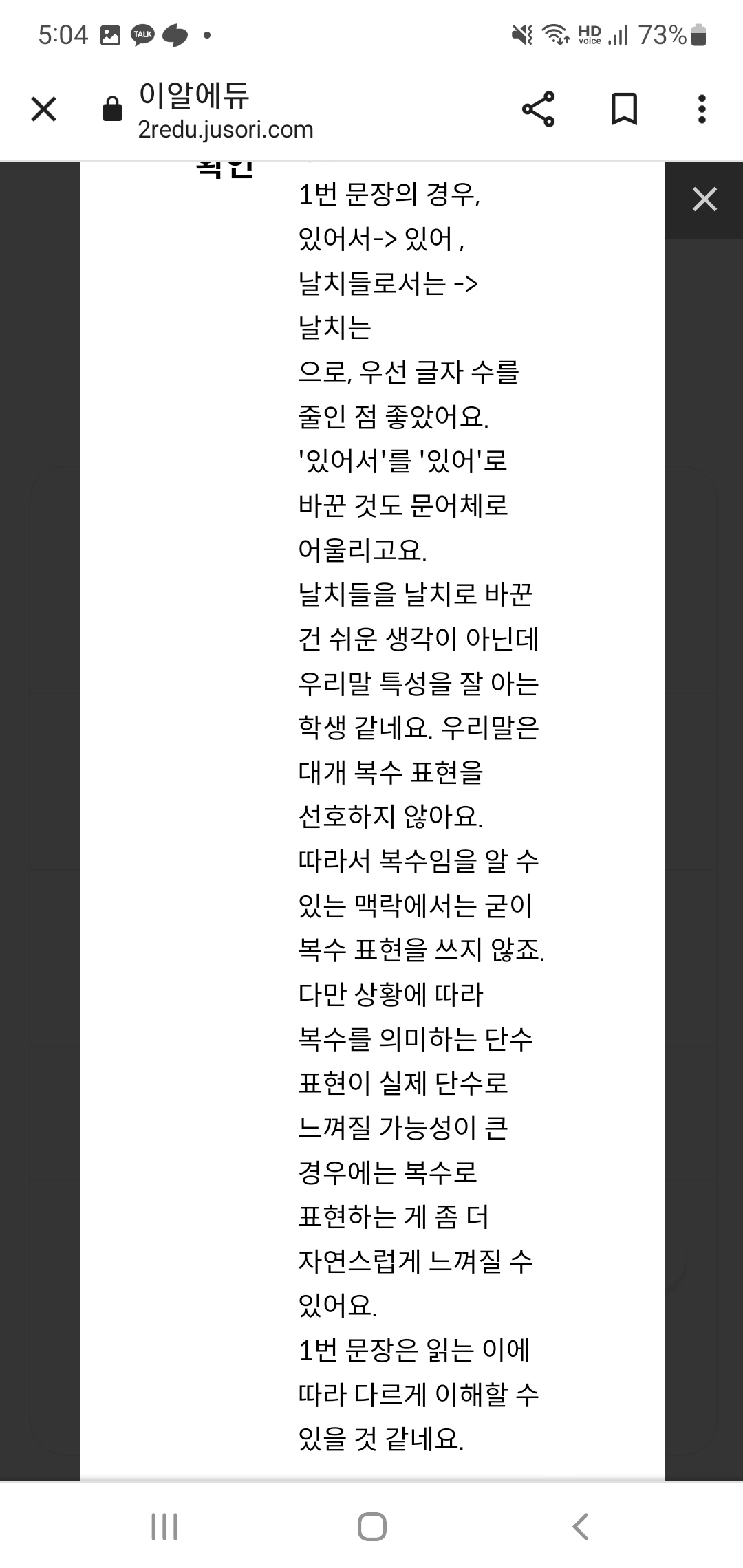Share this page
The width and height of the screenshot is (743, 1568).
[538, 109]
